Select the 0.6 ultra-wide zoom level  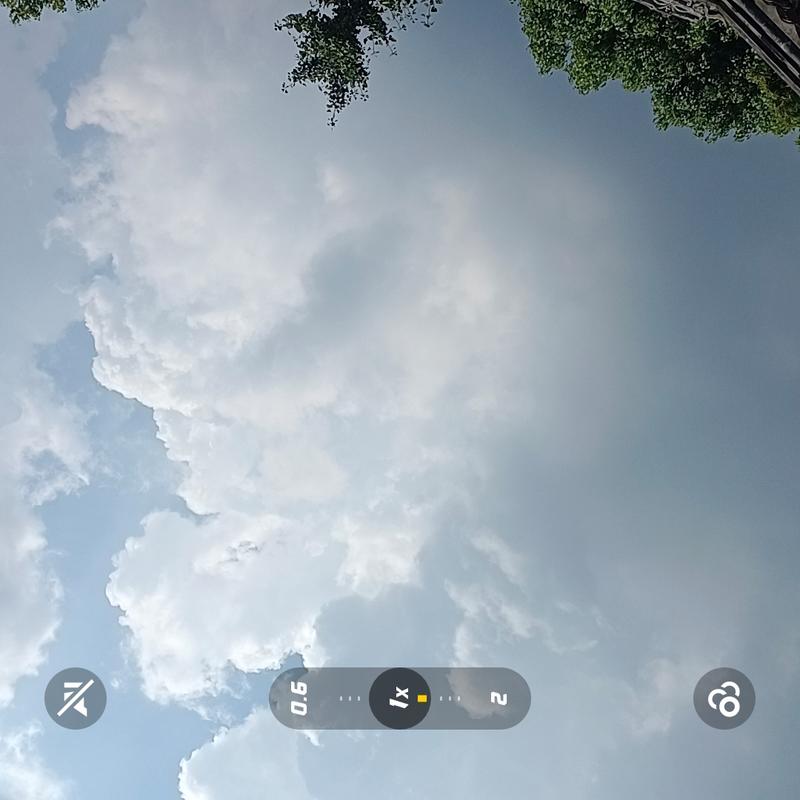tap(299, 698)
